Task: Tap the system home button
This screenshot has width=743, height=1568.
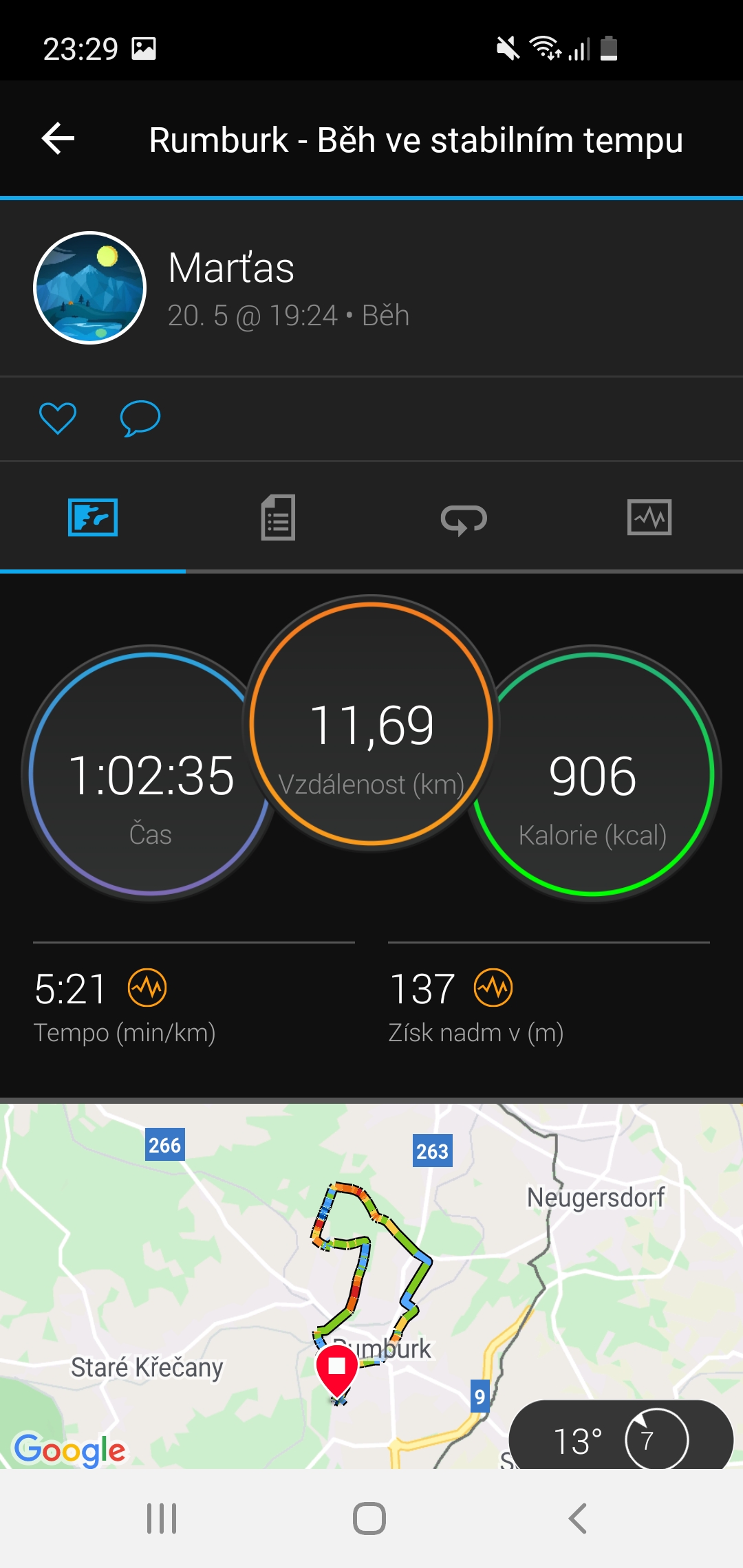Action: 369,1518
